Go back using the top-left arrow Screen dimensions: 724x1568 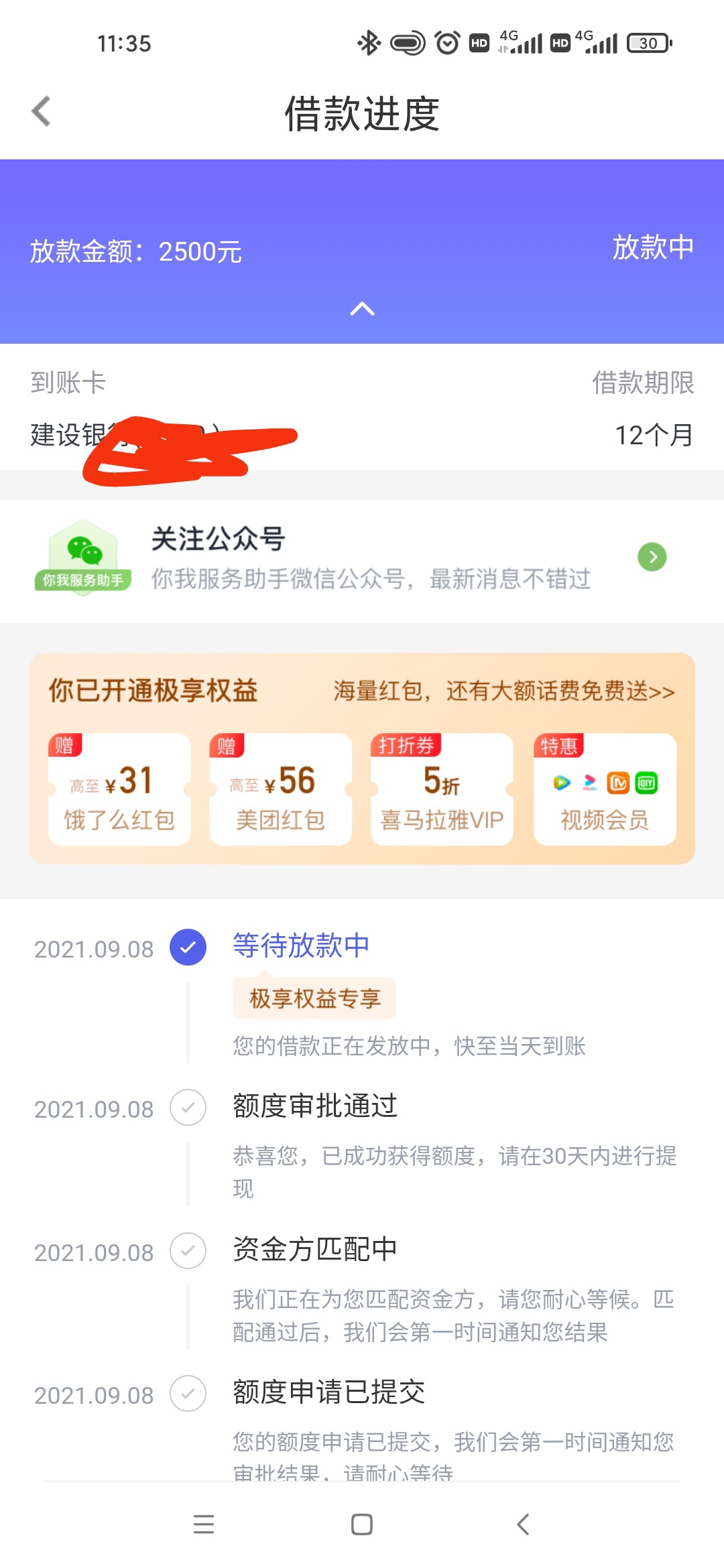click(x=42, y=111)
